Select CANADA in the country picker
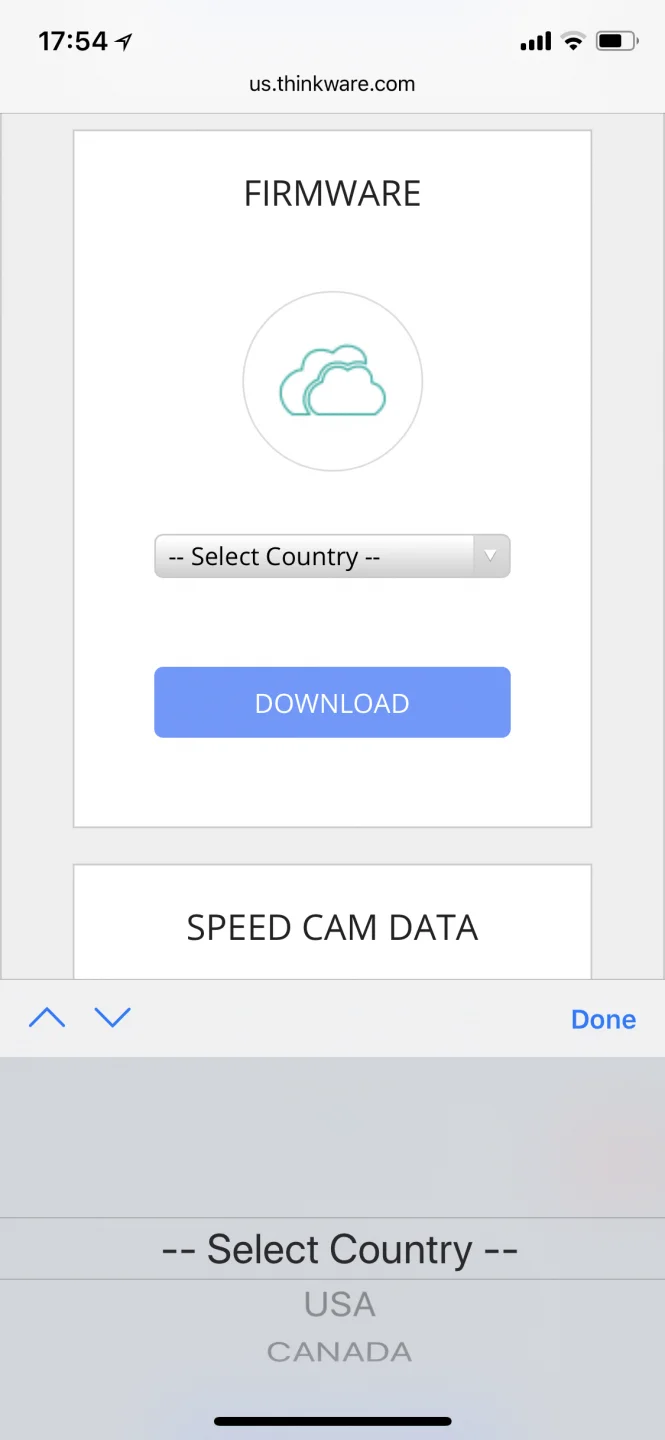 339,1352
